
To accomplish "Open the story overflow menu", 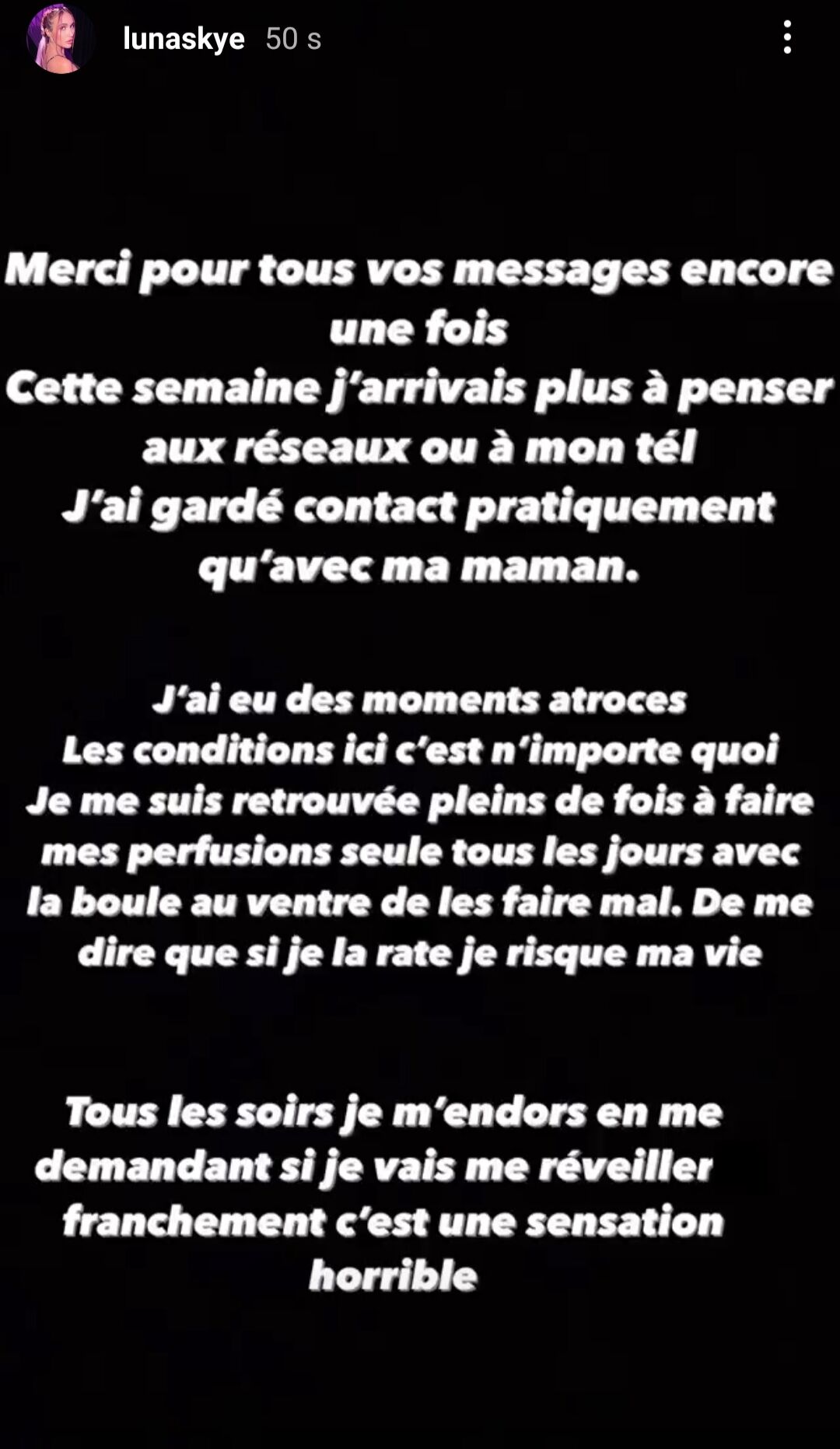I will [x=787, y=37].
